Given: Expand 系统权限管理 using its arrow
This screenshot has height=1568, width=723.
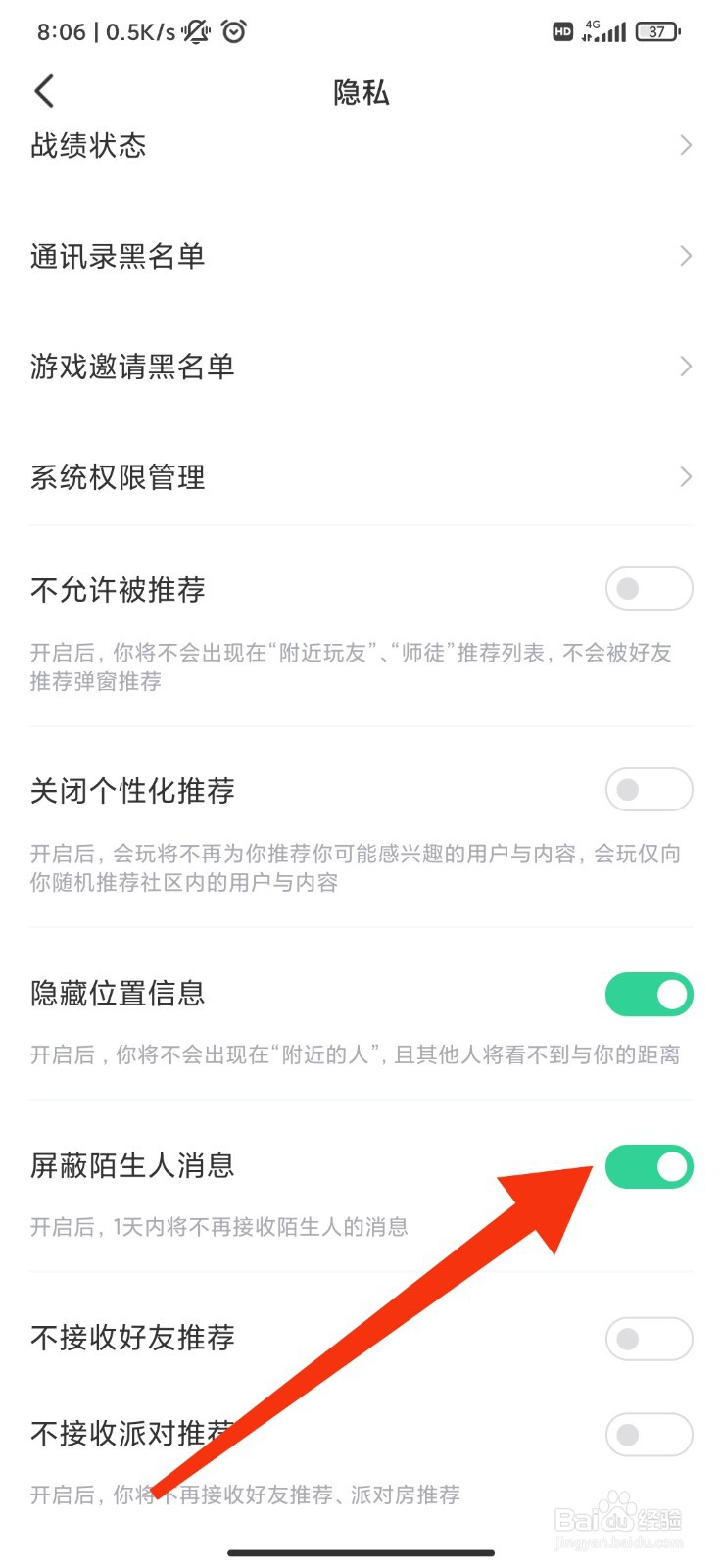Looking at the screenshot, I should click(x=687, y=477).
